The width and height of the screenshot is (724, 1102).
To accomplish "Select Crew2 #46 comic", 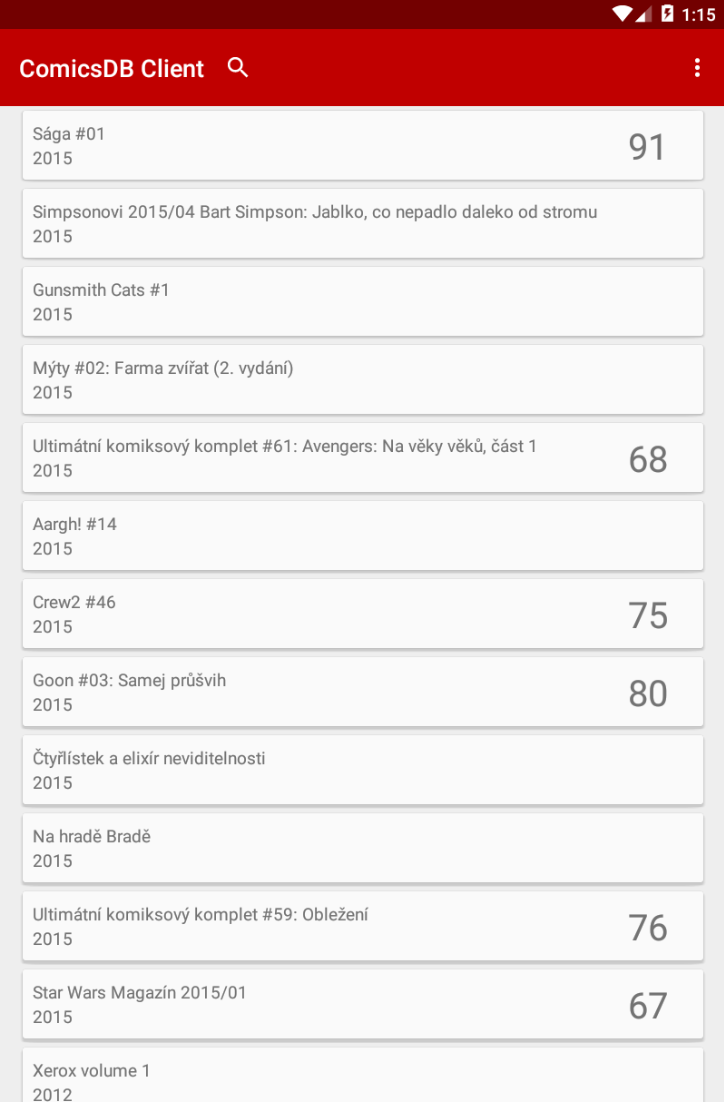I will [362, 614].
